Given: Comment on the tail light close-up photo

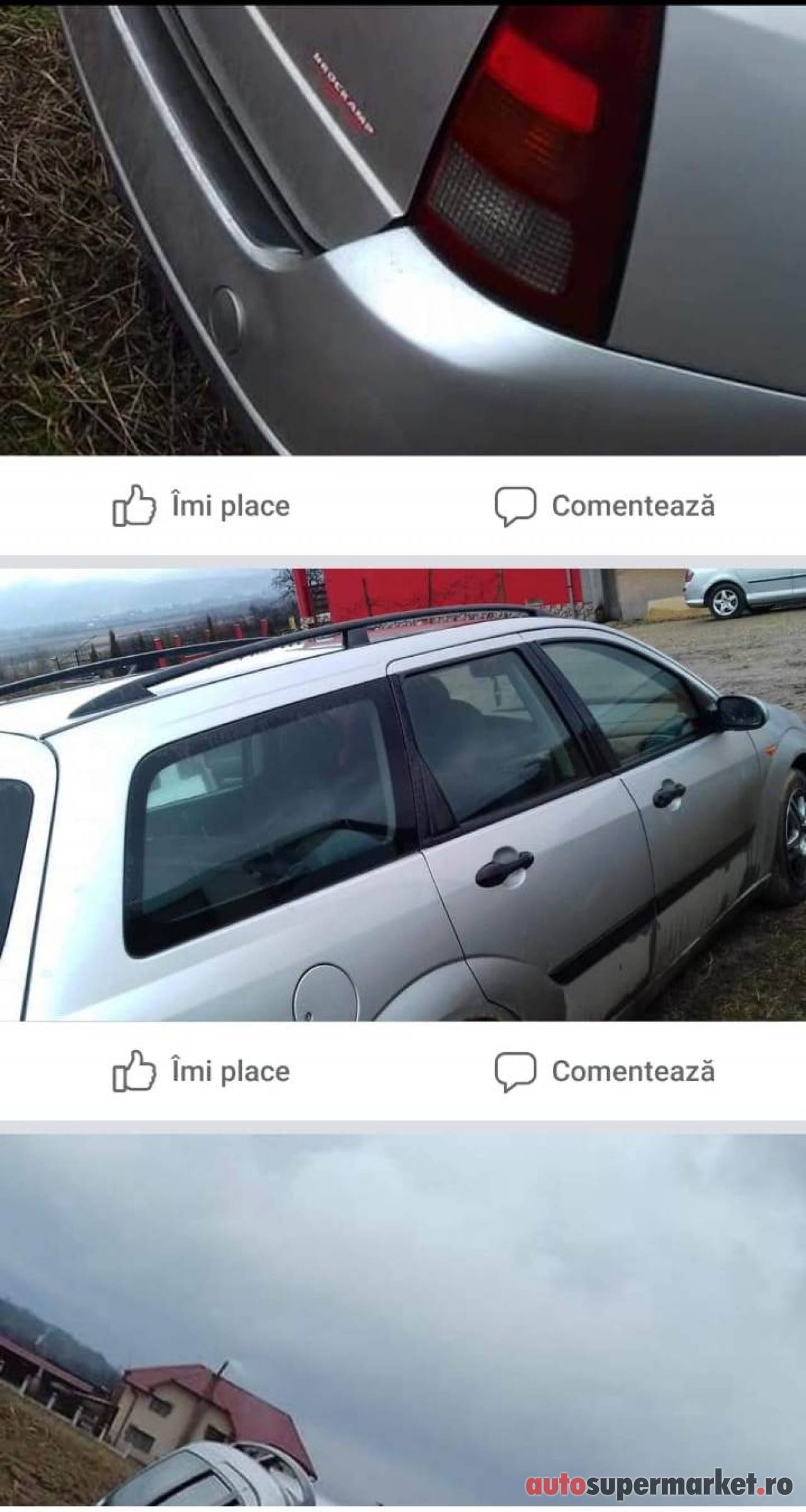Looking at the screenshot, I should coord(604,506).
